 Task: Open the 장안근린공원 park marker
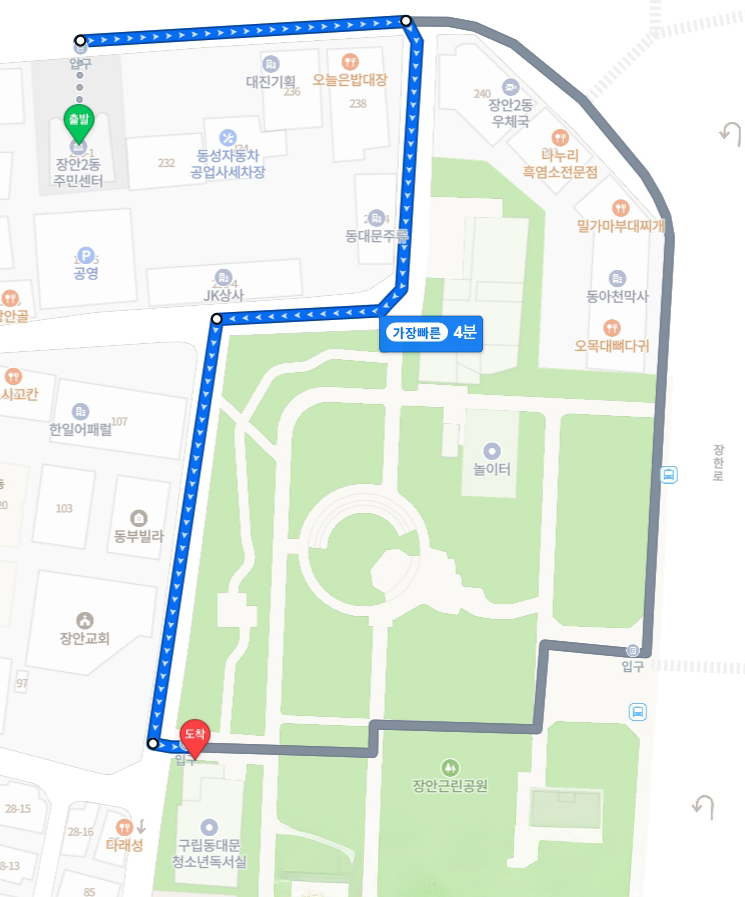point(450,768)
